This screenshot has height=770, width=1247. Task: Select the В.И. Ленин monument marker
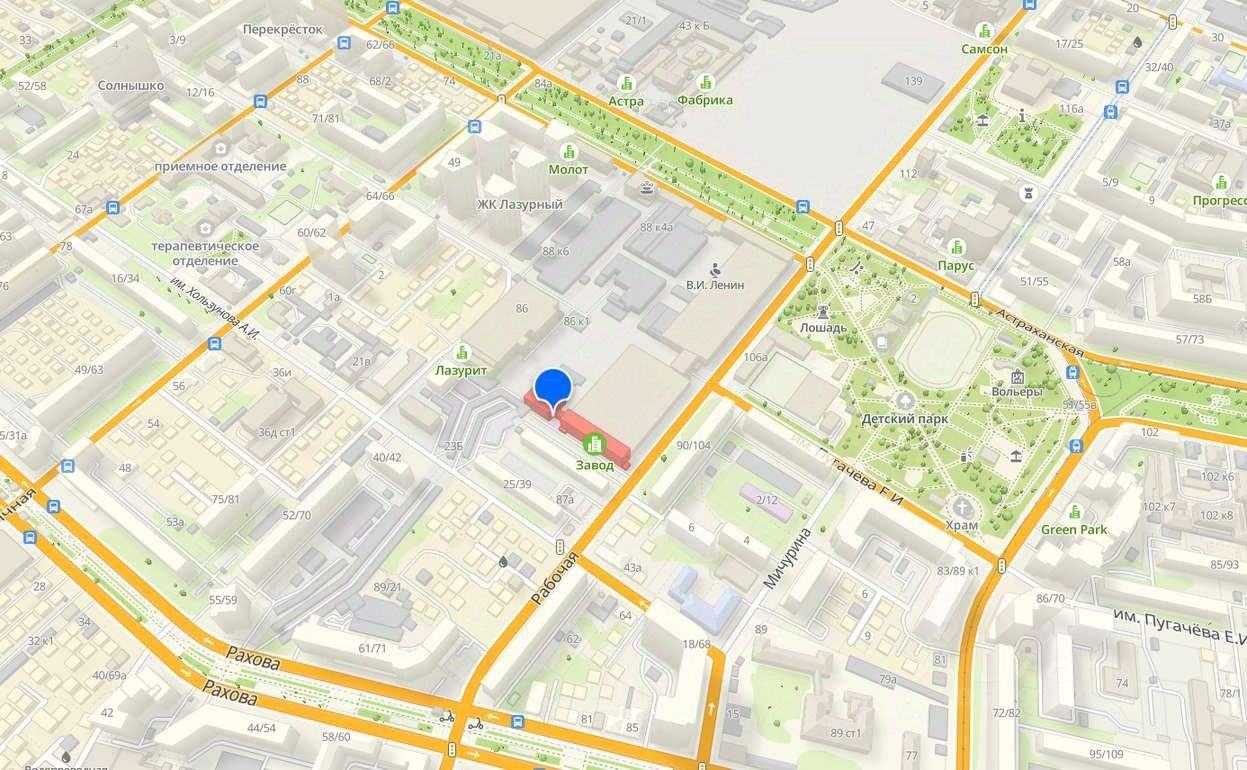(x=715, y=268)
